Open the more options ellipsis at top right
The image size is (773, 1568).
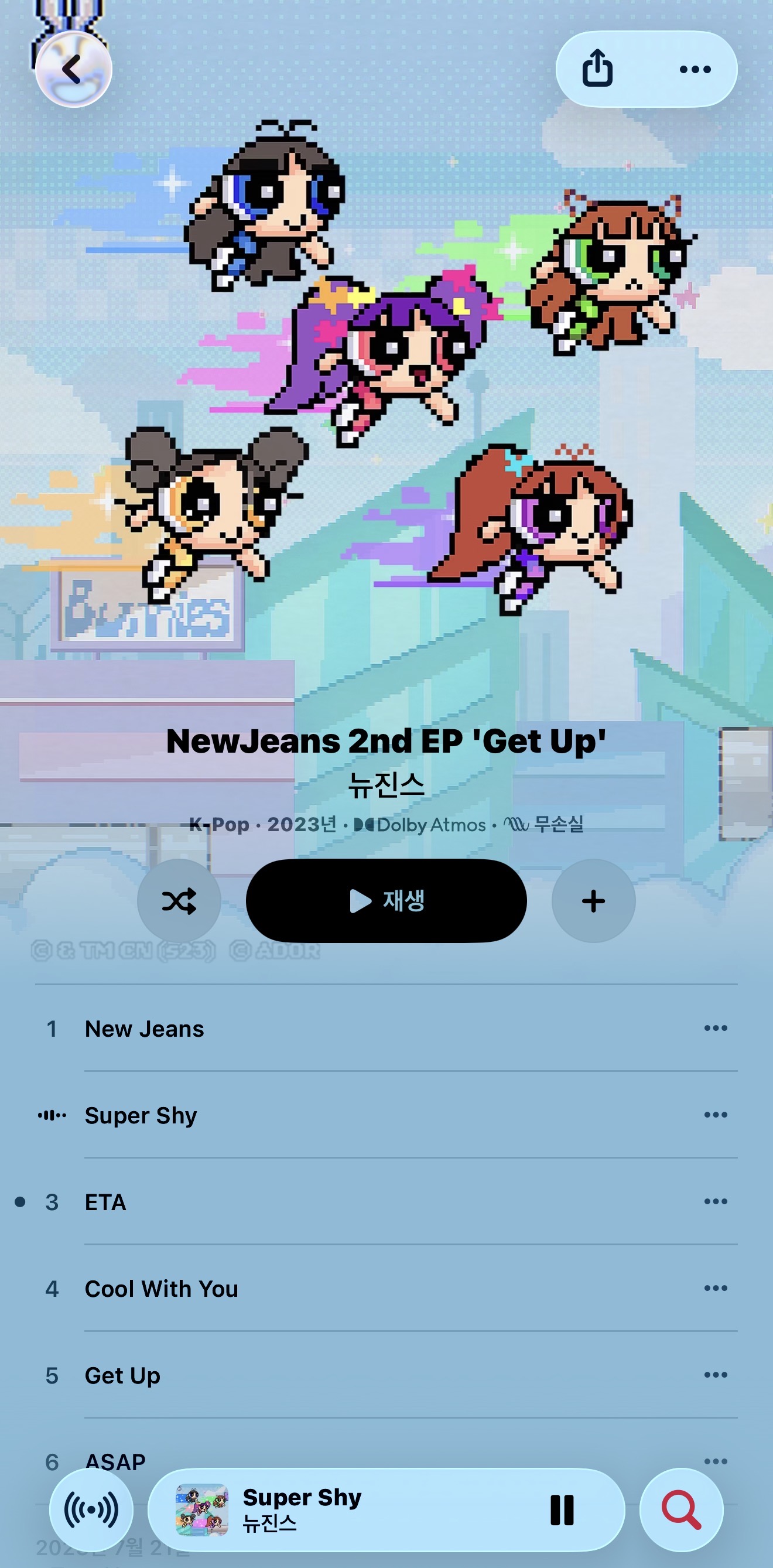[x=696, y=69]
